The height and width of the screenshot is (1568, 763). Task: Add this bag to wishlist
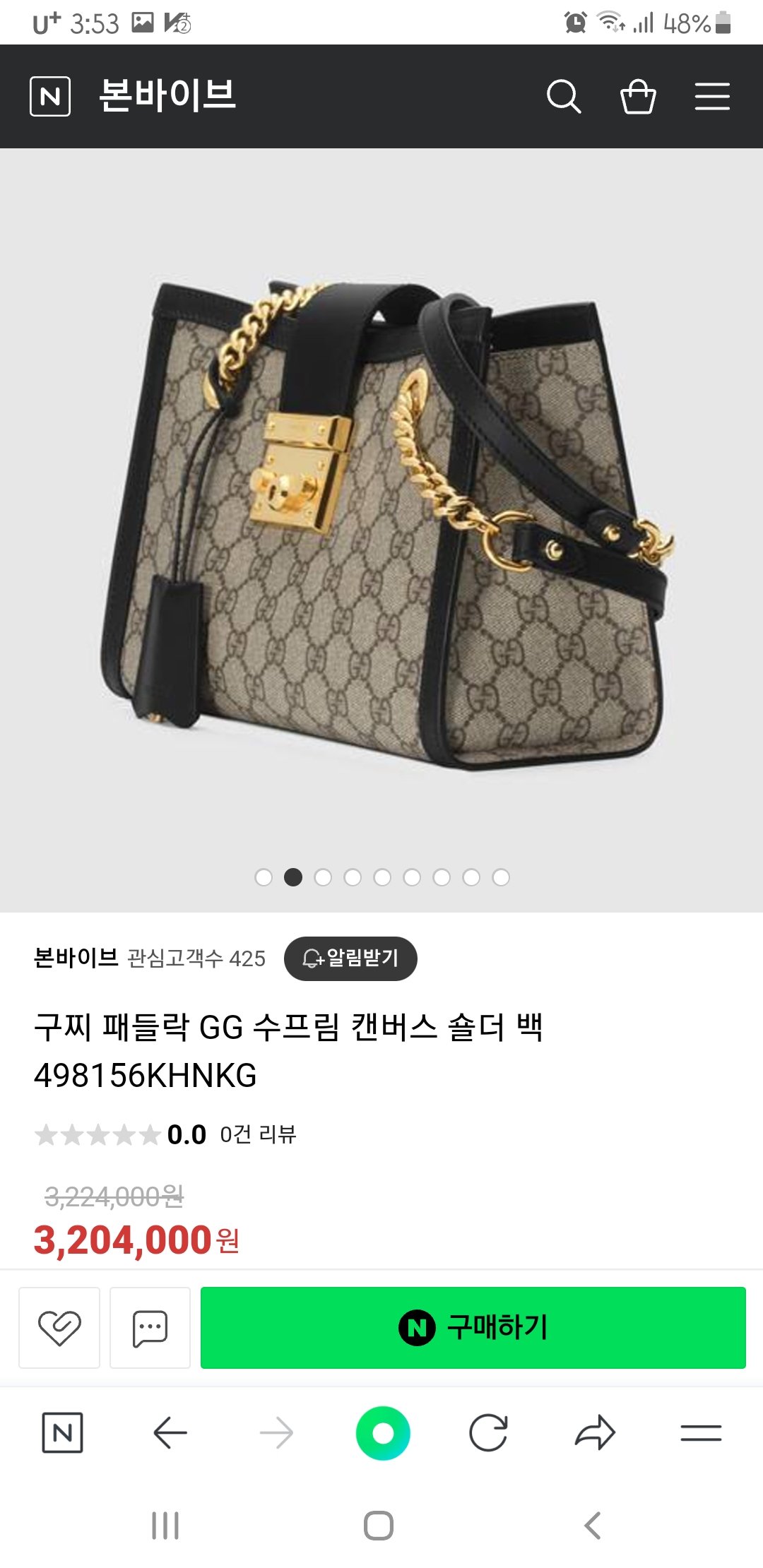pyautogui.click(x=59, y=1328)
